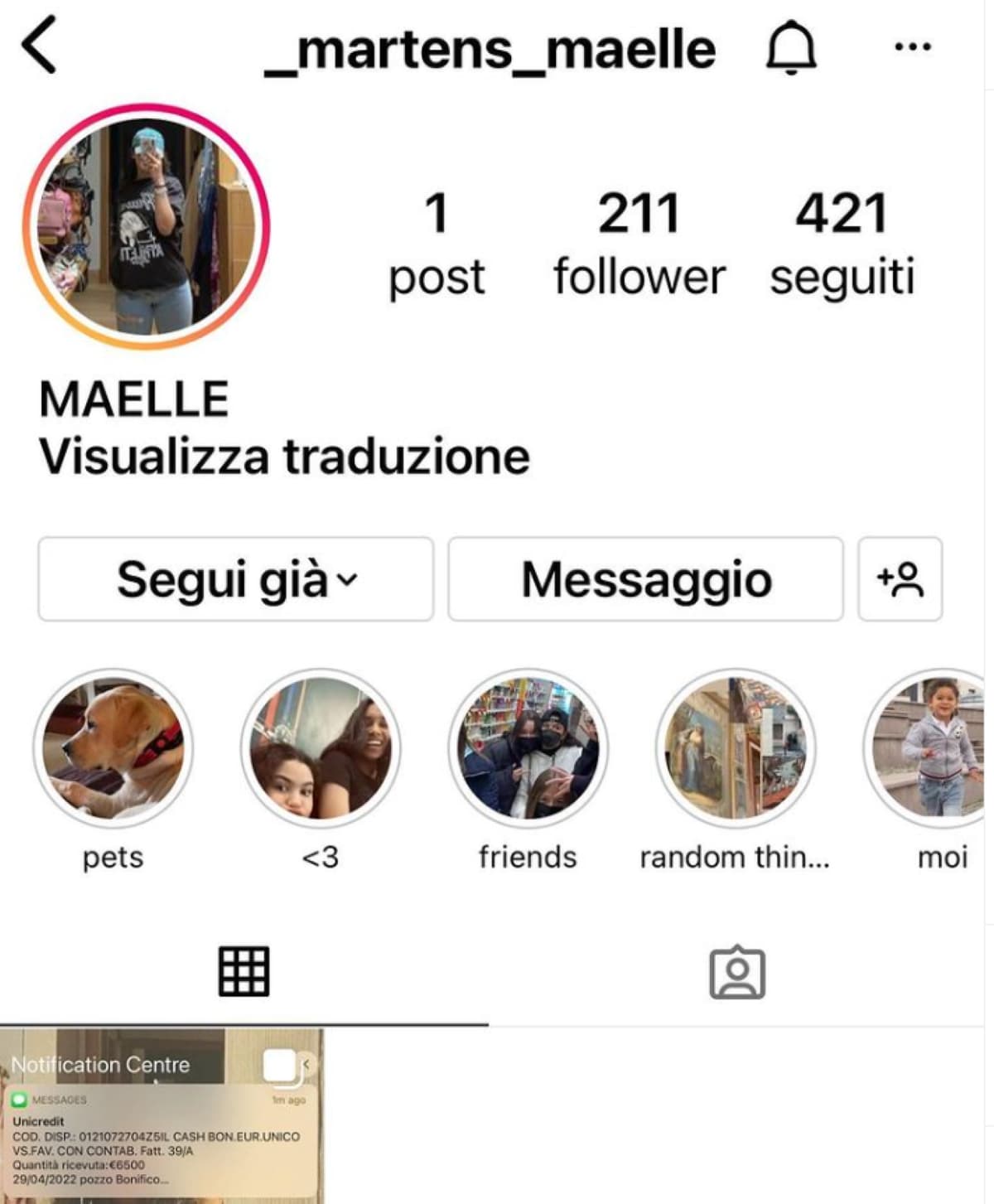View the profile picture story

click(x=147, y=227)
